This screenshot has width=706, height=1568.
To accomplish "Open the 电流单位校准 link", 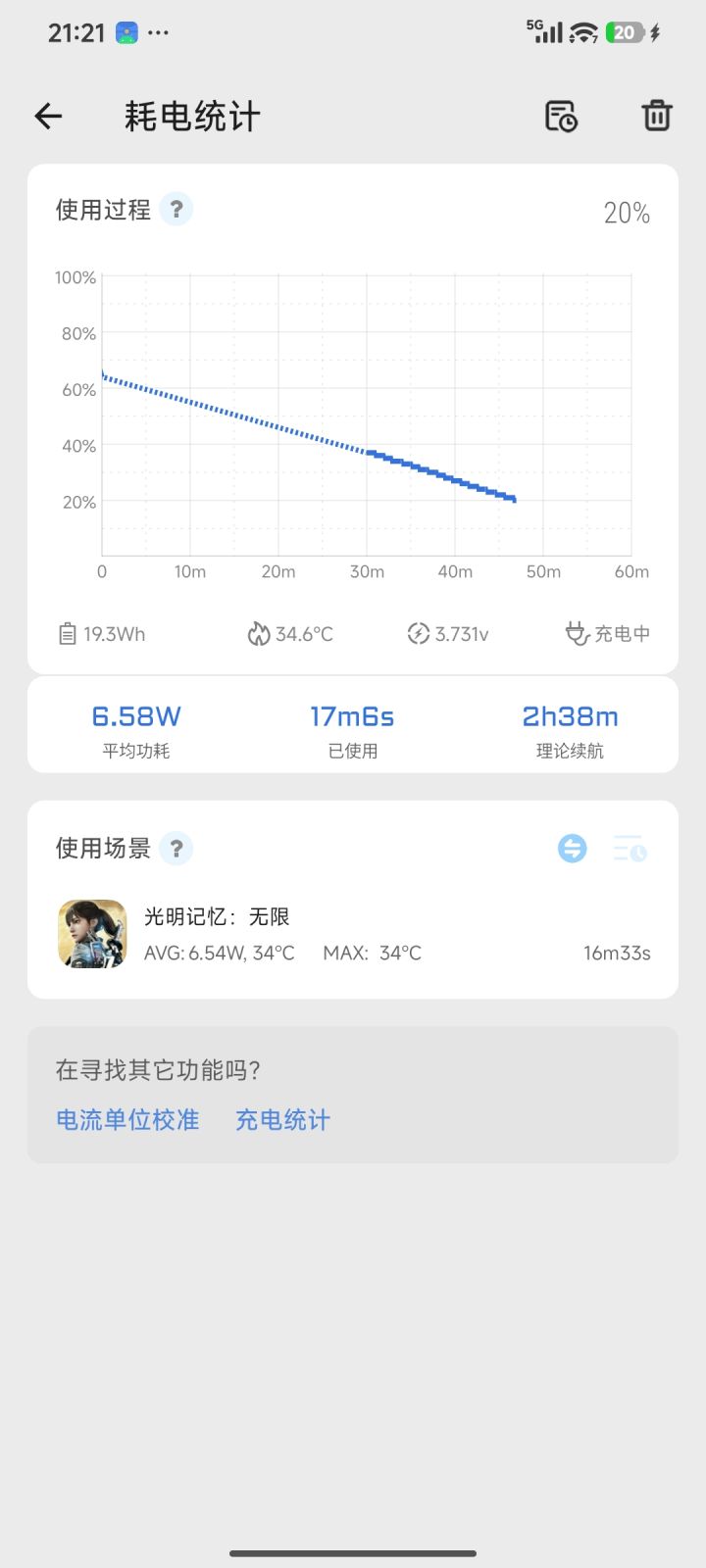I will 127,1120.
